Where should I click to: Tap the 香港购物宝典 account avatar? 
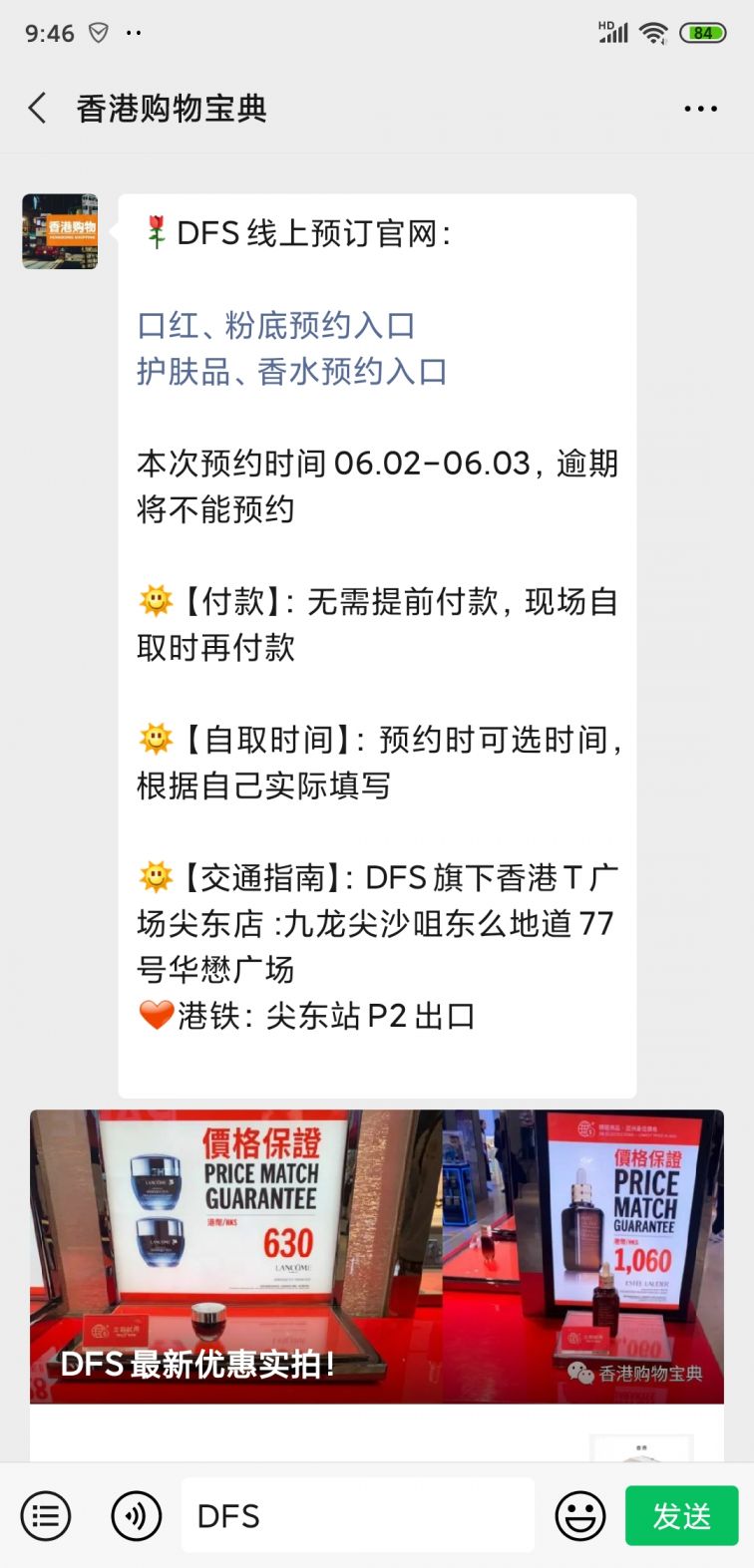(60, 231)
